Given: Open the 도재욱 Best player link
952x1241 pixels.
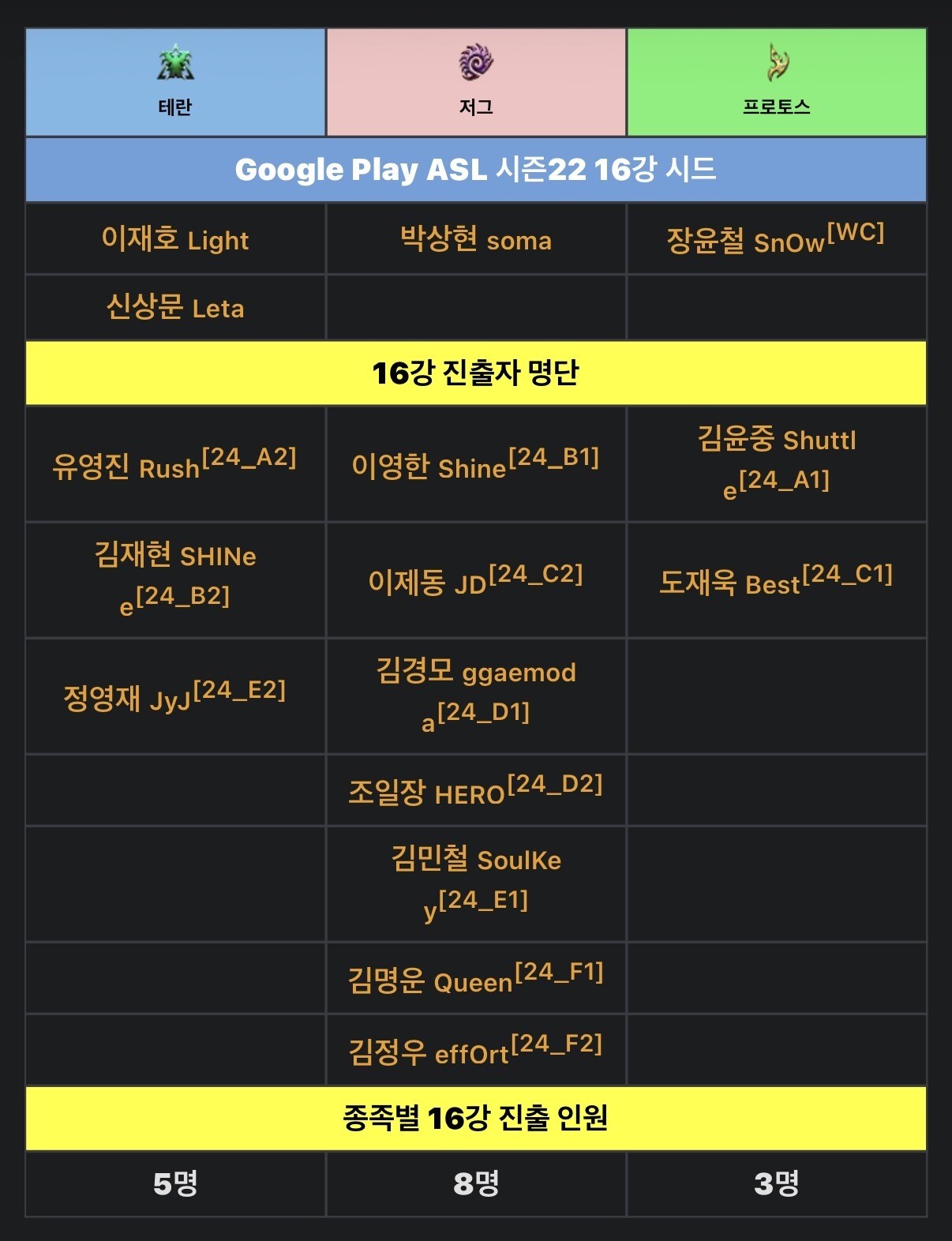Looking at the screenshot, I should point(729,583).
